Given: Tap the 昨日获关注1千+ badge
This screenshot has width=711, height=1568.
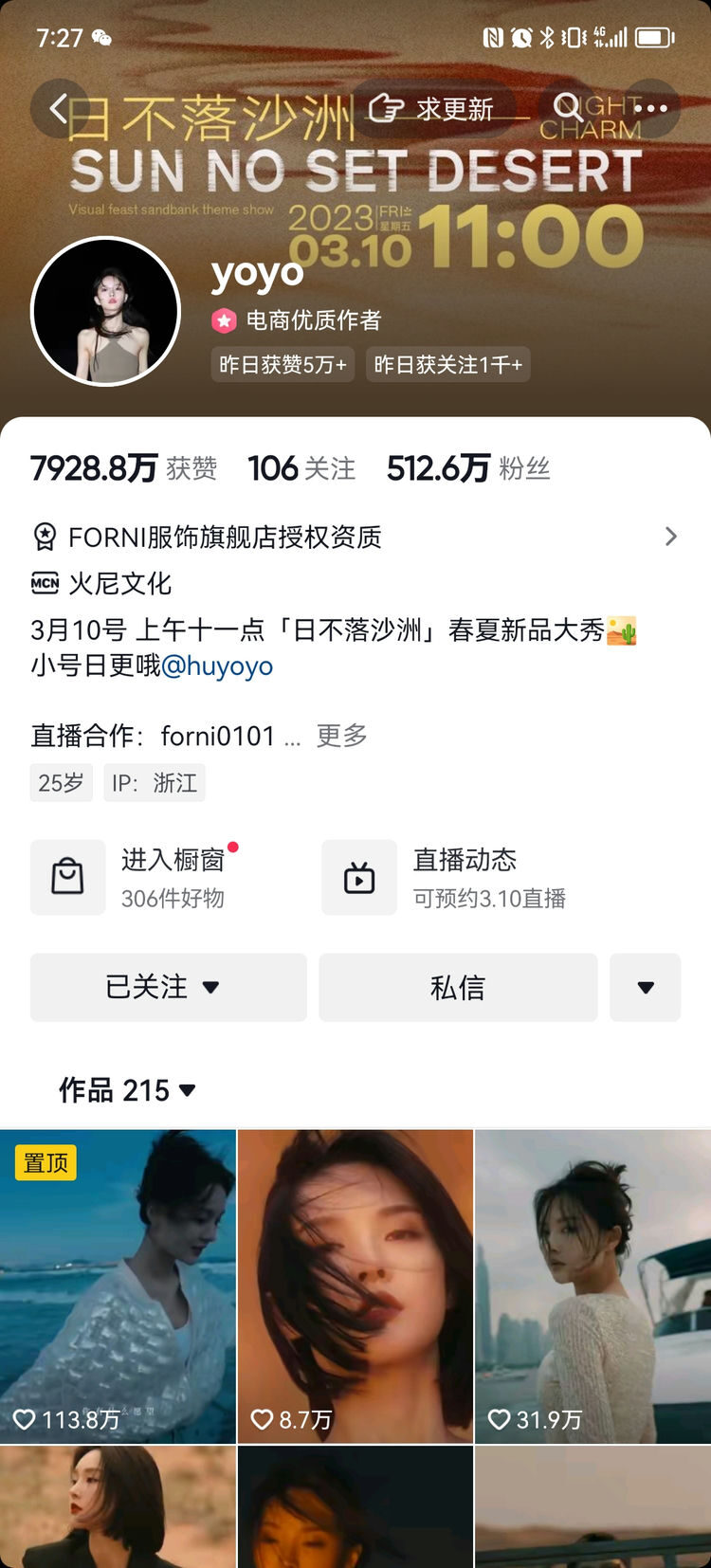Looking at the screenshot, I should point(447,364).
